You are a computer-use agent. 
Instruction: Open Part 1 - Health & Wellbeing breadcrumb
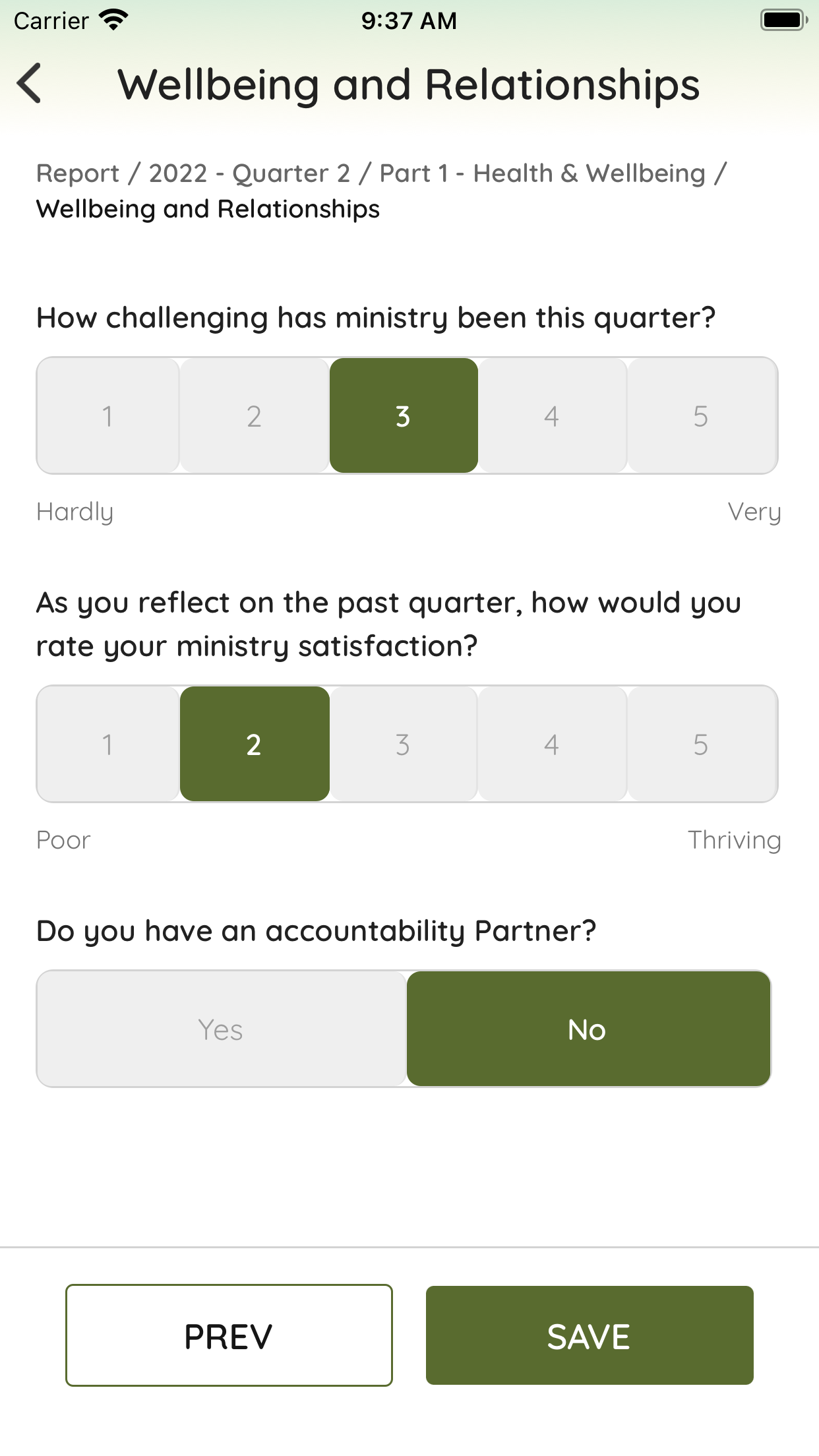[x=543, y=173]
